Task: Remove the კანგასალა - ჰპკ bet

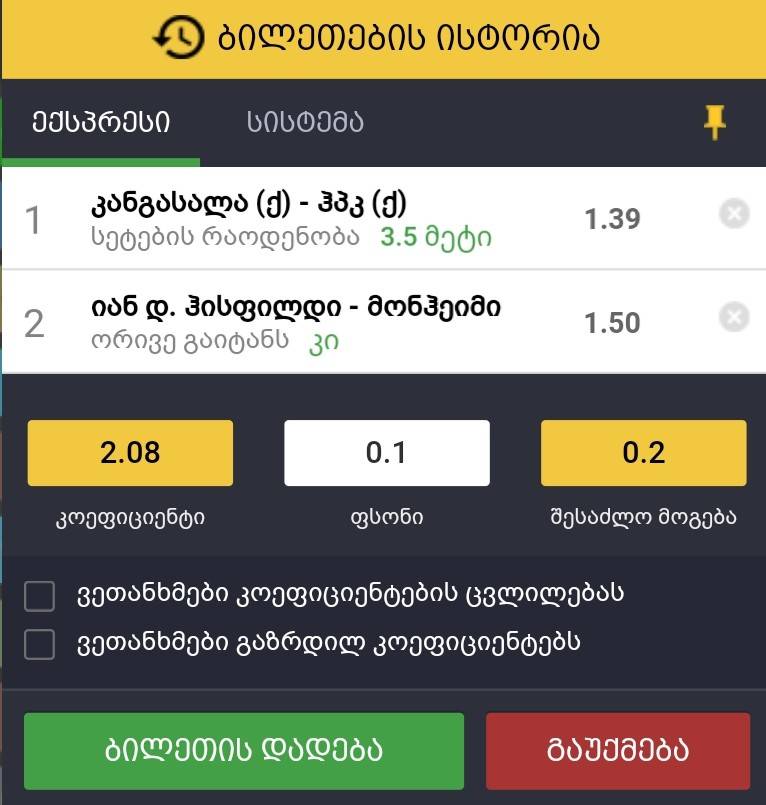Action: (734, 214)
